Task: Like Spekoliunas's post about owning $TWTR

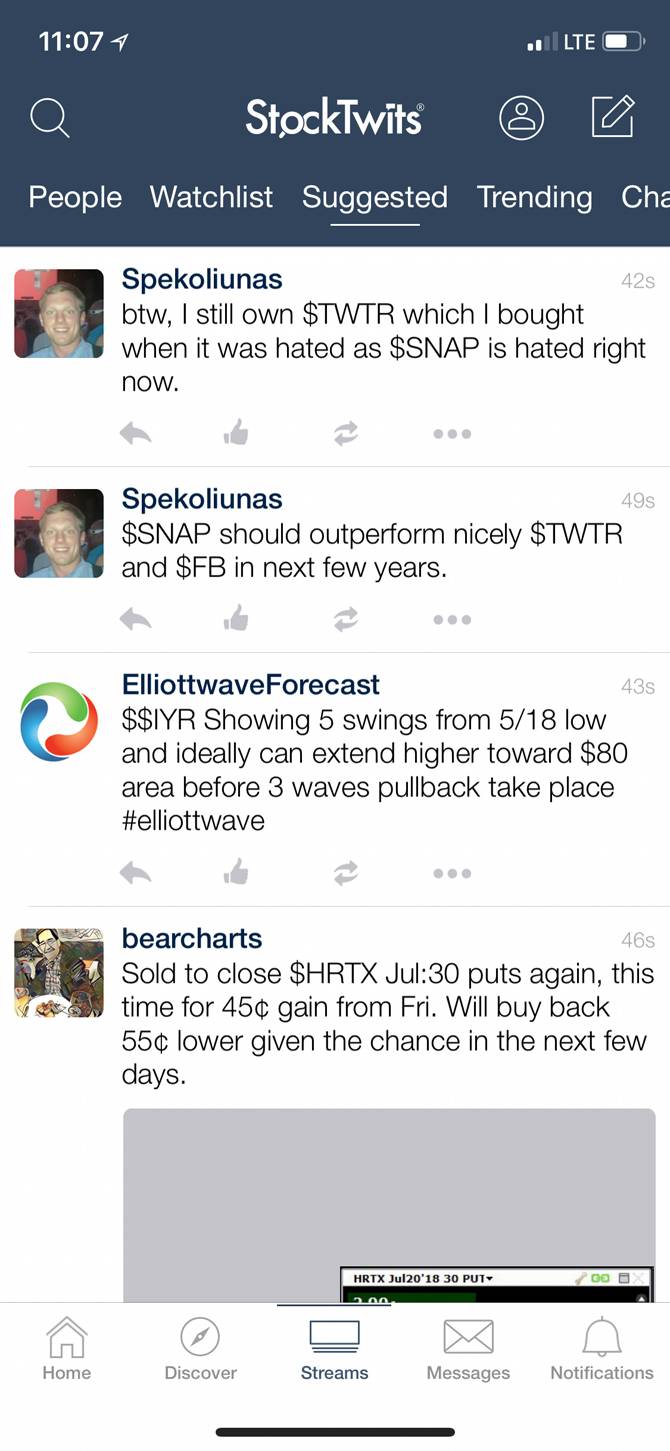Action: [x=236, y=433]
